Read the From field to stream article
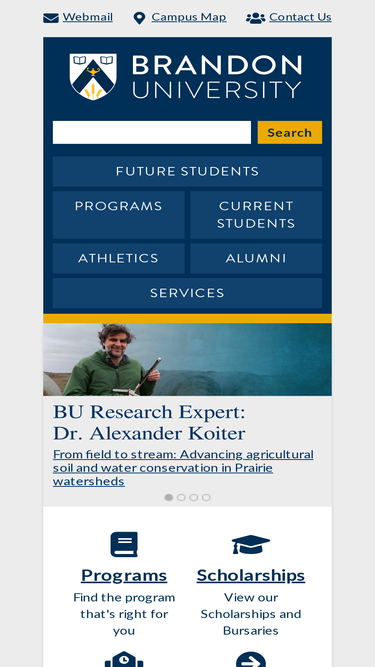 coord(183,467)
